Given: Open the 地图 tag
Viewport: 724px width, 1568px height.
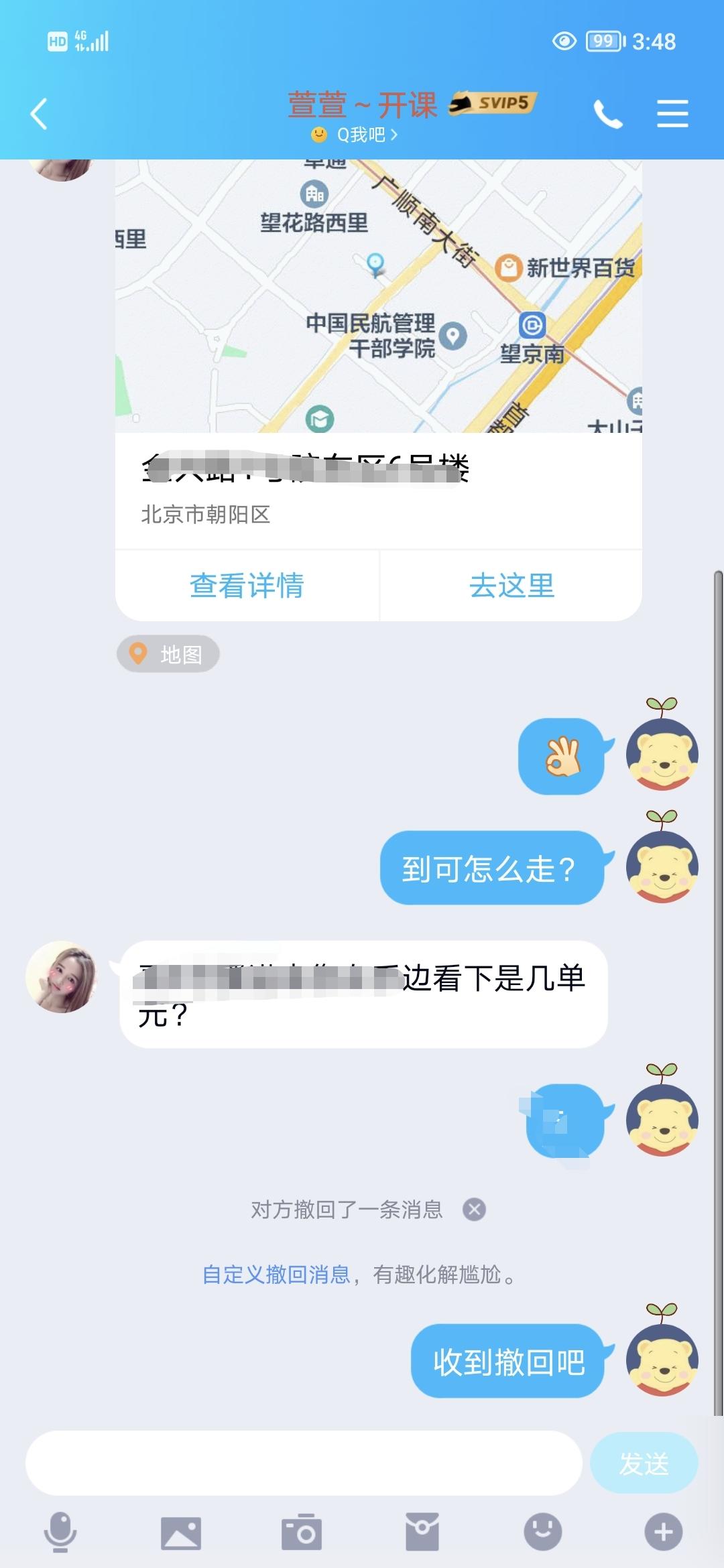Looking at the screenshot, I should pyautogui.click(x=168, y=654).
